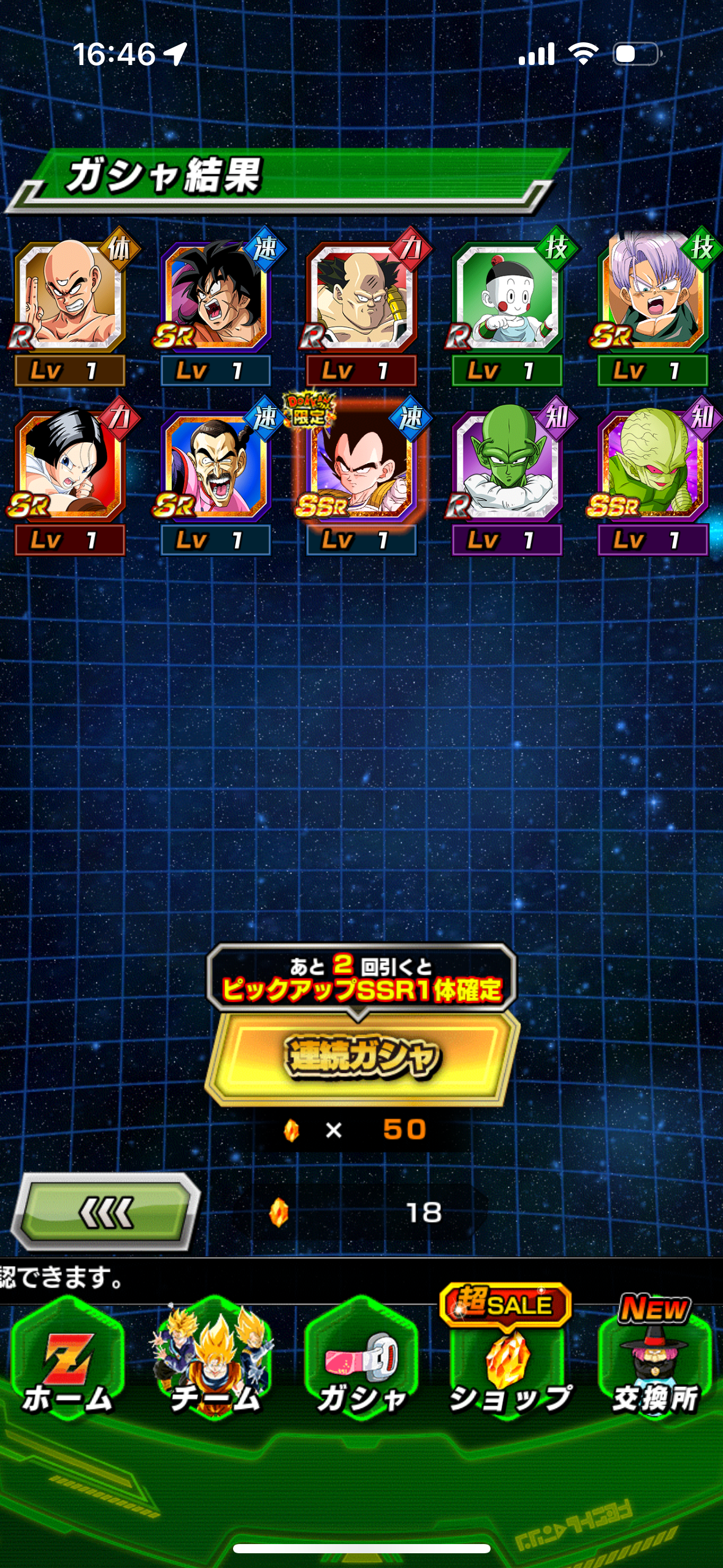The height and width of the screenshot is (1568, 723).
Task: Go to the 交換所 tab
Action: point(654,1359)
